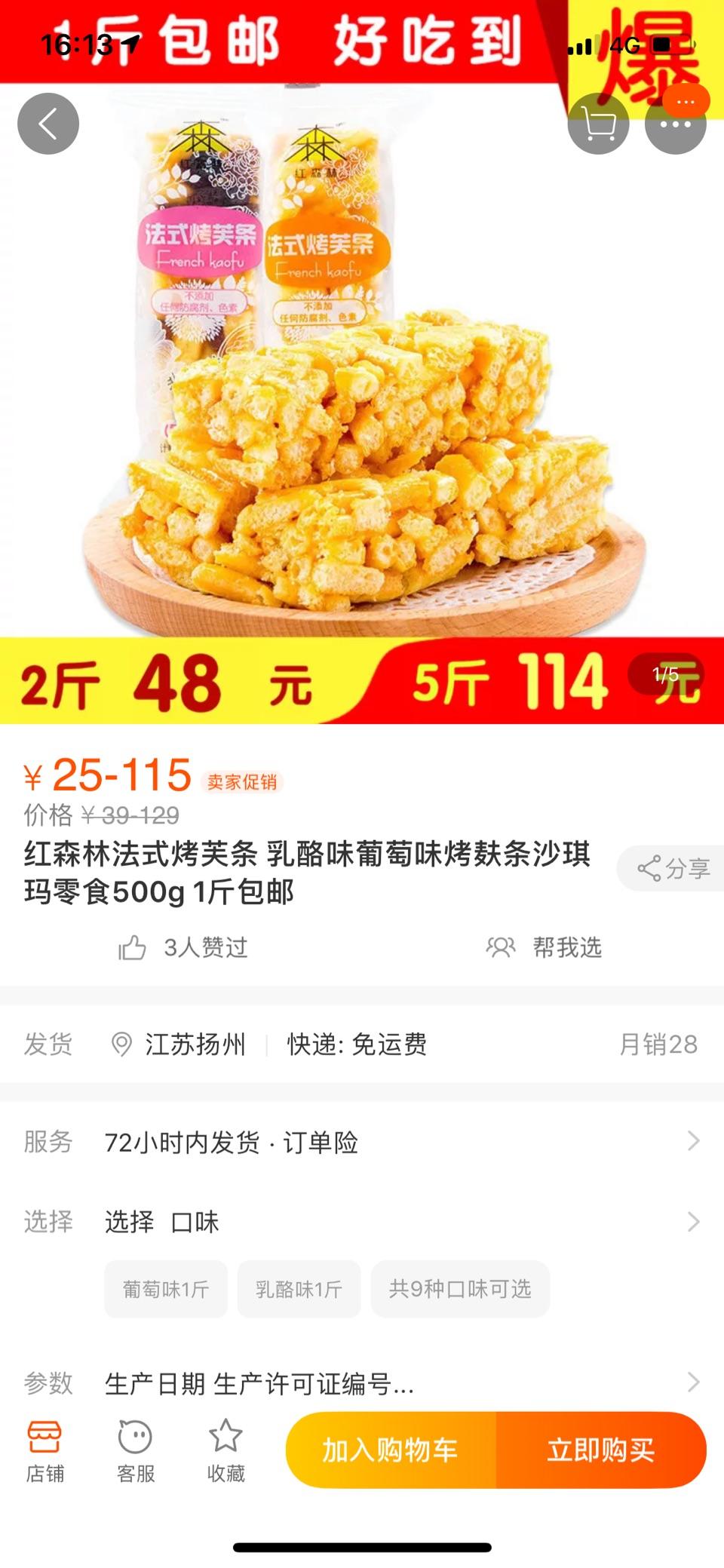This screenshot has height=1568, width=724.
Task: Open the three-dot overflow menu
Action: click(x=676, y=124)
